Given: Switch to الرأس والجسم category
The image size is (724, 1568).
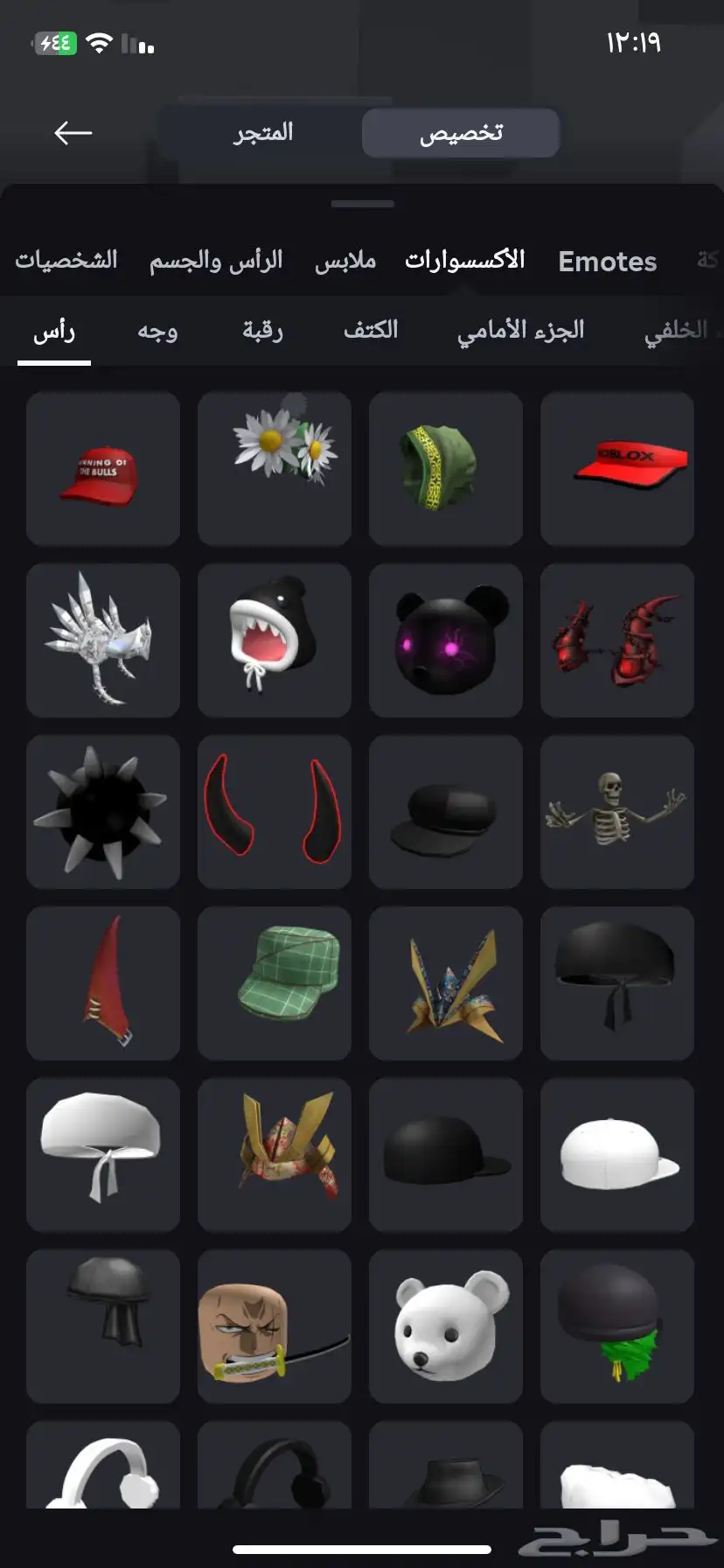Looking at the screenshot, I should 216,261.
